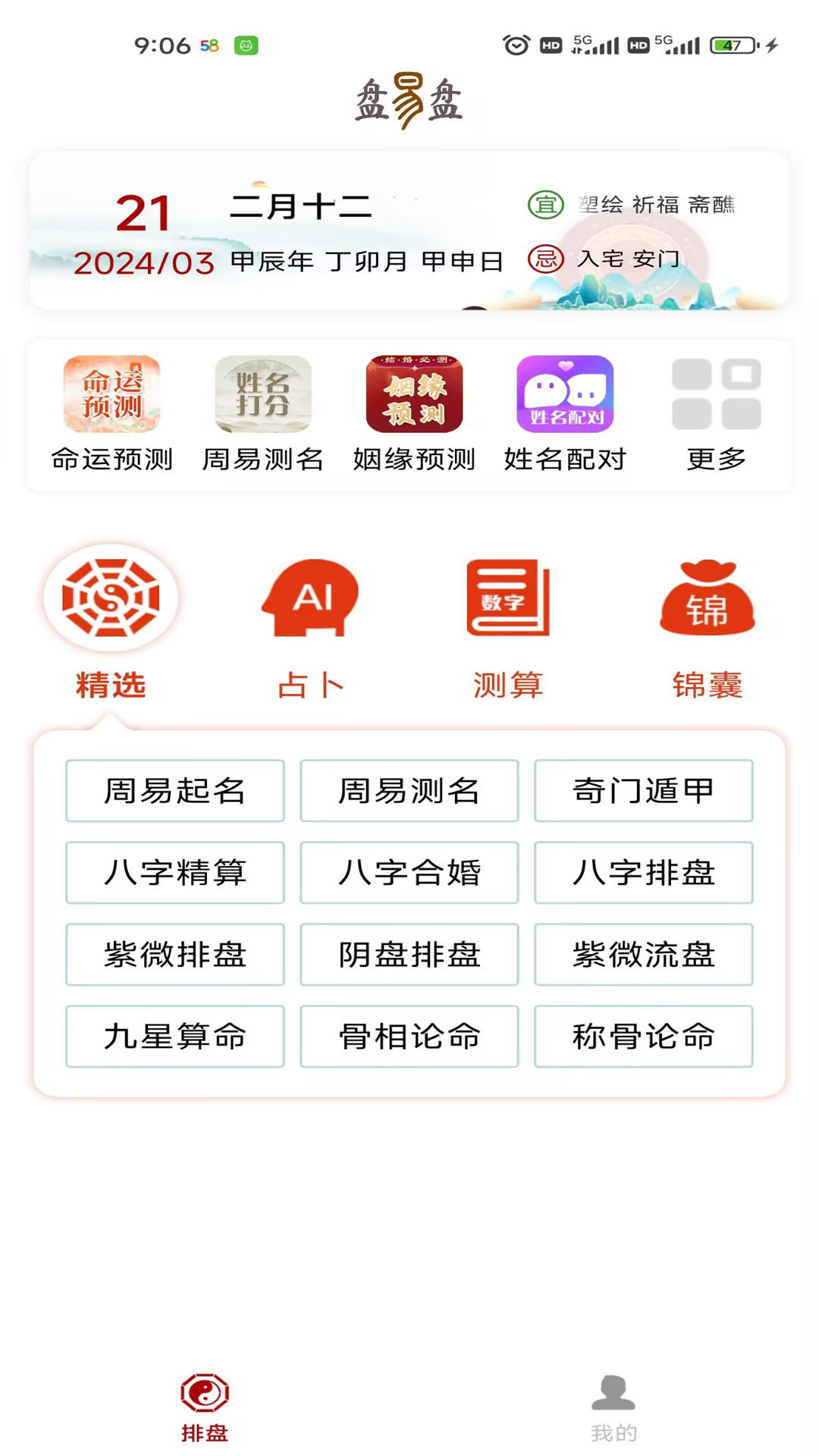Viewport: 819px width, 1456px height.
Task: Switch to the 占卜 category
Action: [310, 626]
